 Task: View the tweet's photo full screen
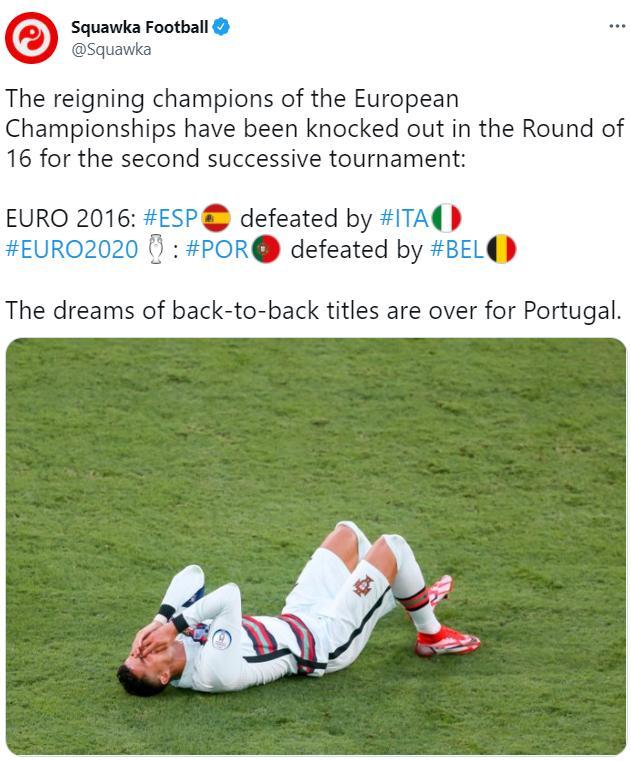pos(316,546)
